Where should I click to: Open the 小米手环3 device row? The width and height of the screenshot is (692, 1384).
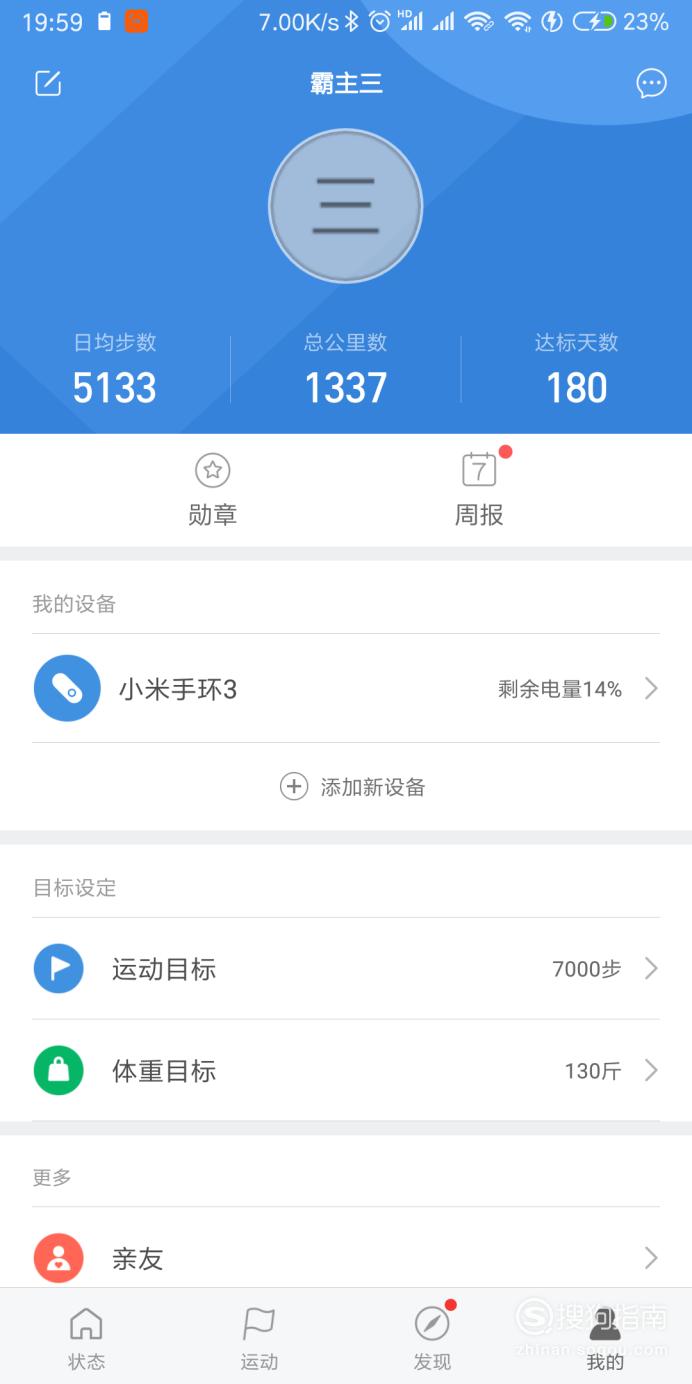point(346,688)
